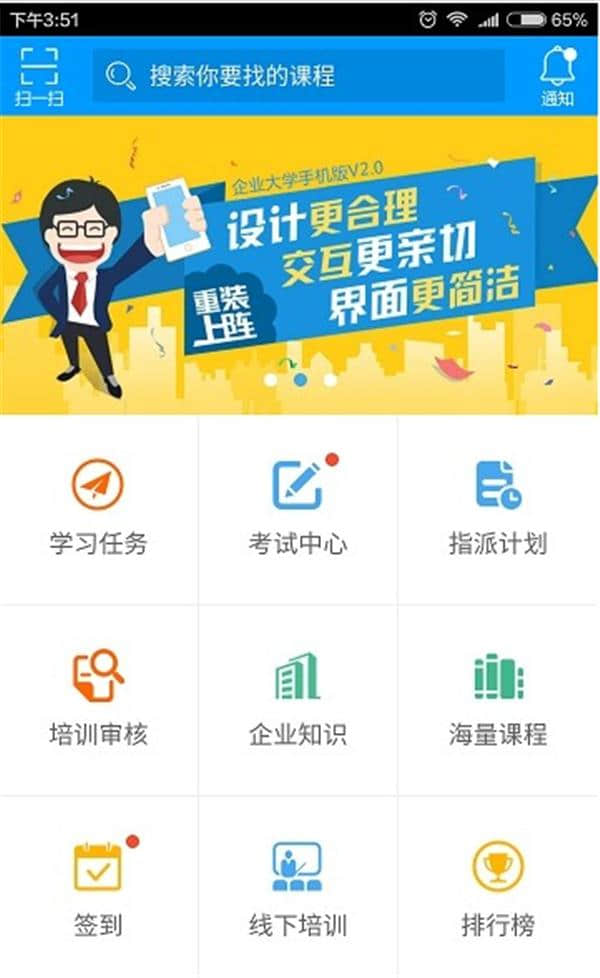Go to 考试中心
This screenshot has width=600, height=978.
(x=298, y=508)
